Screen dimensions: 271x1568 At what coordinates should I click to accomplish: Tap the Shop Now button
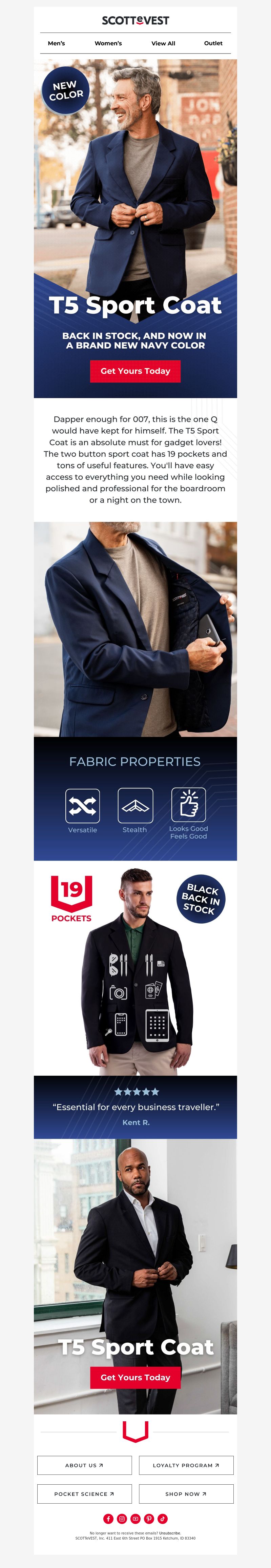tap(186, 1494)
